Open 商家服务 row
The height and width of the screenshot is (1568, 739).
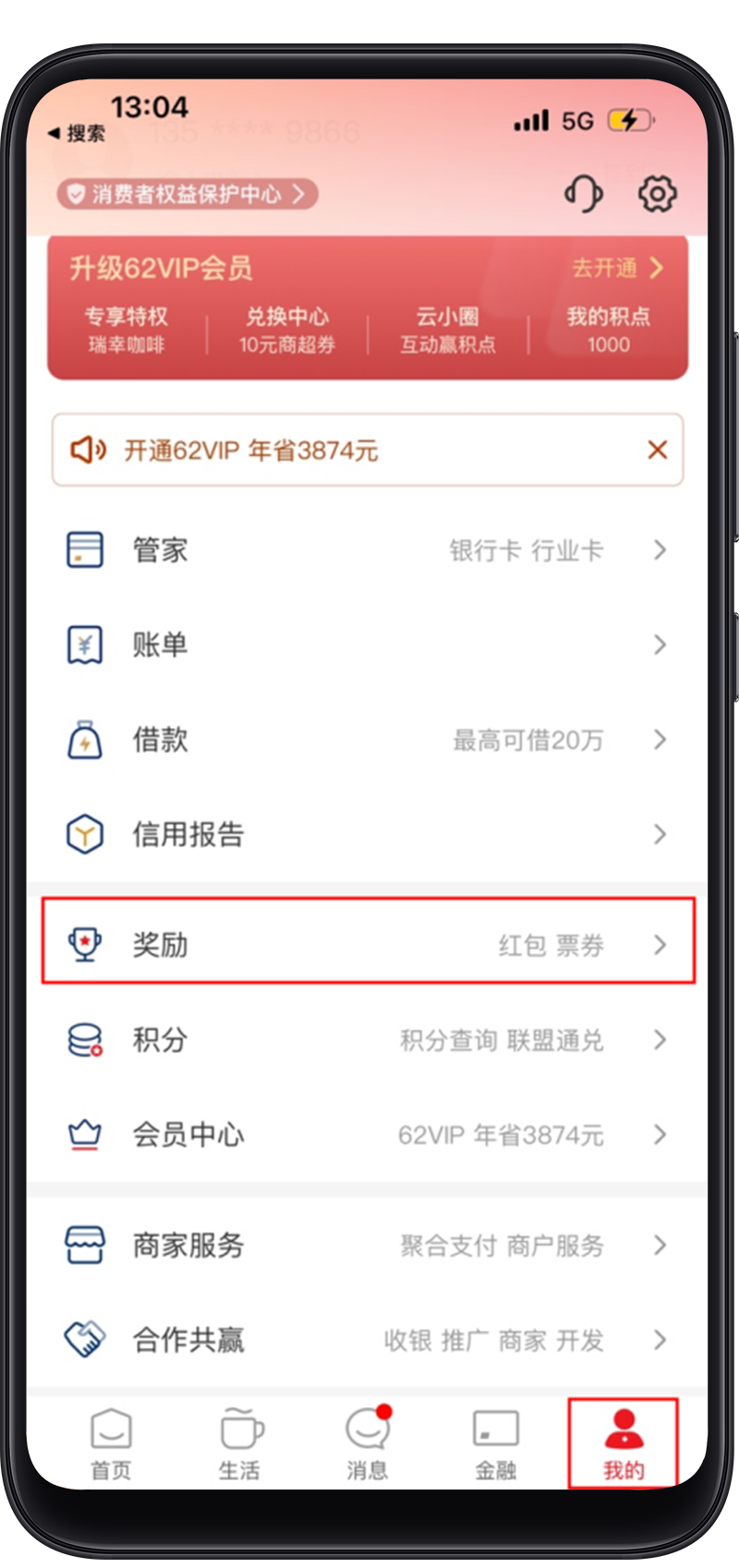click(x=368, y=1245)
